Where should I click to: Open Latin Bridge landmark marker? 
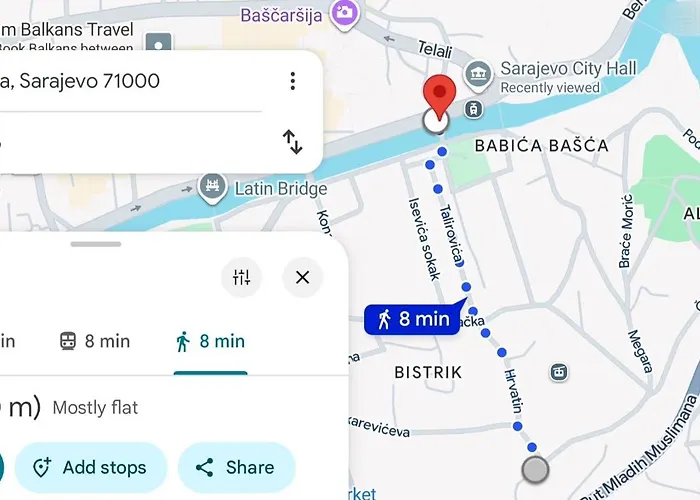(x=211, y=186)
